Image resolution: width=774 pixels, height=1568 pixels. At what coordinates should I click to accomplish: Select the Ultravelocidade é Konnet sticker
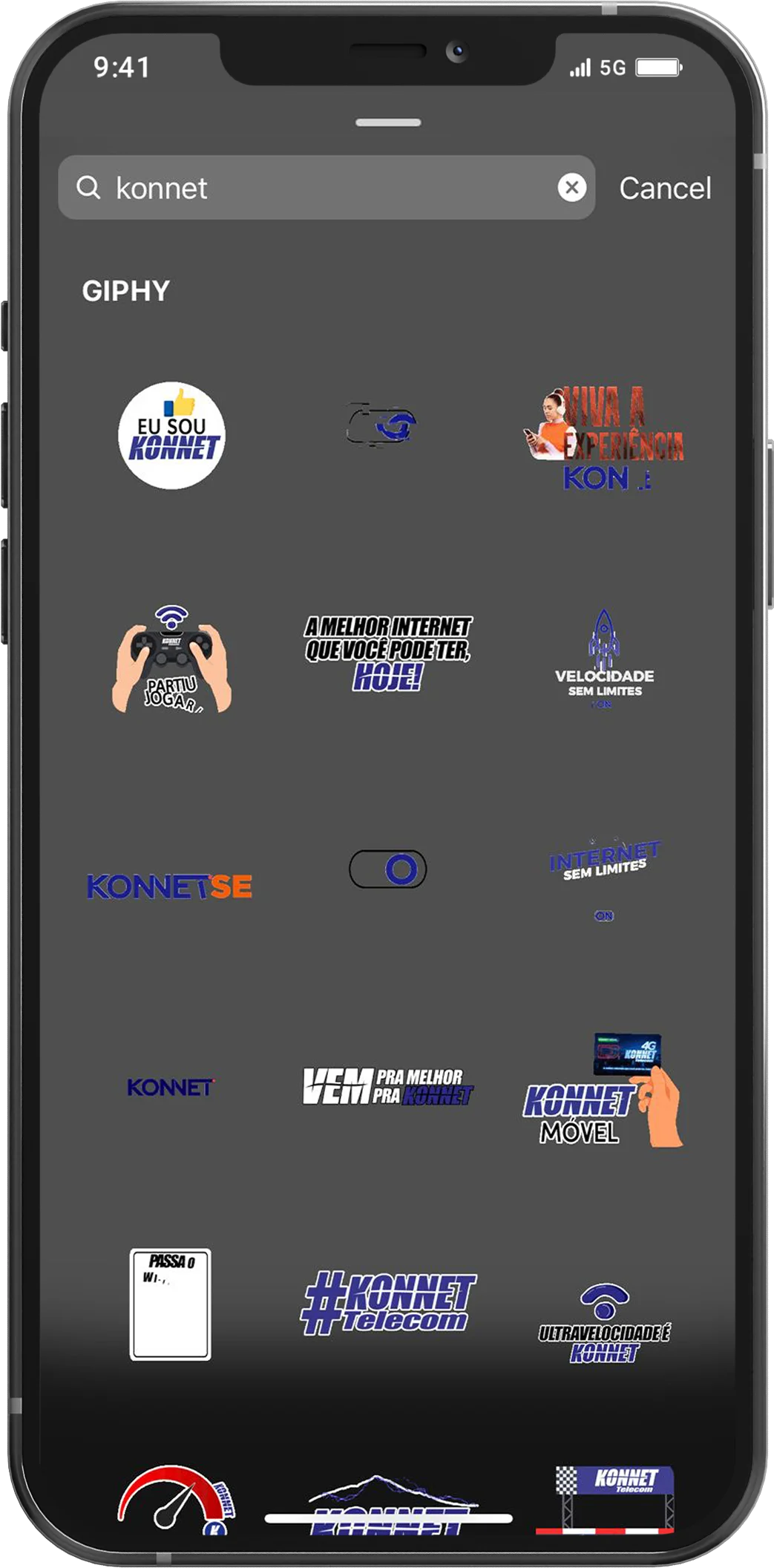tap(604, 1323)
